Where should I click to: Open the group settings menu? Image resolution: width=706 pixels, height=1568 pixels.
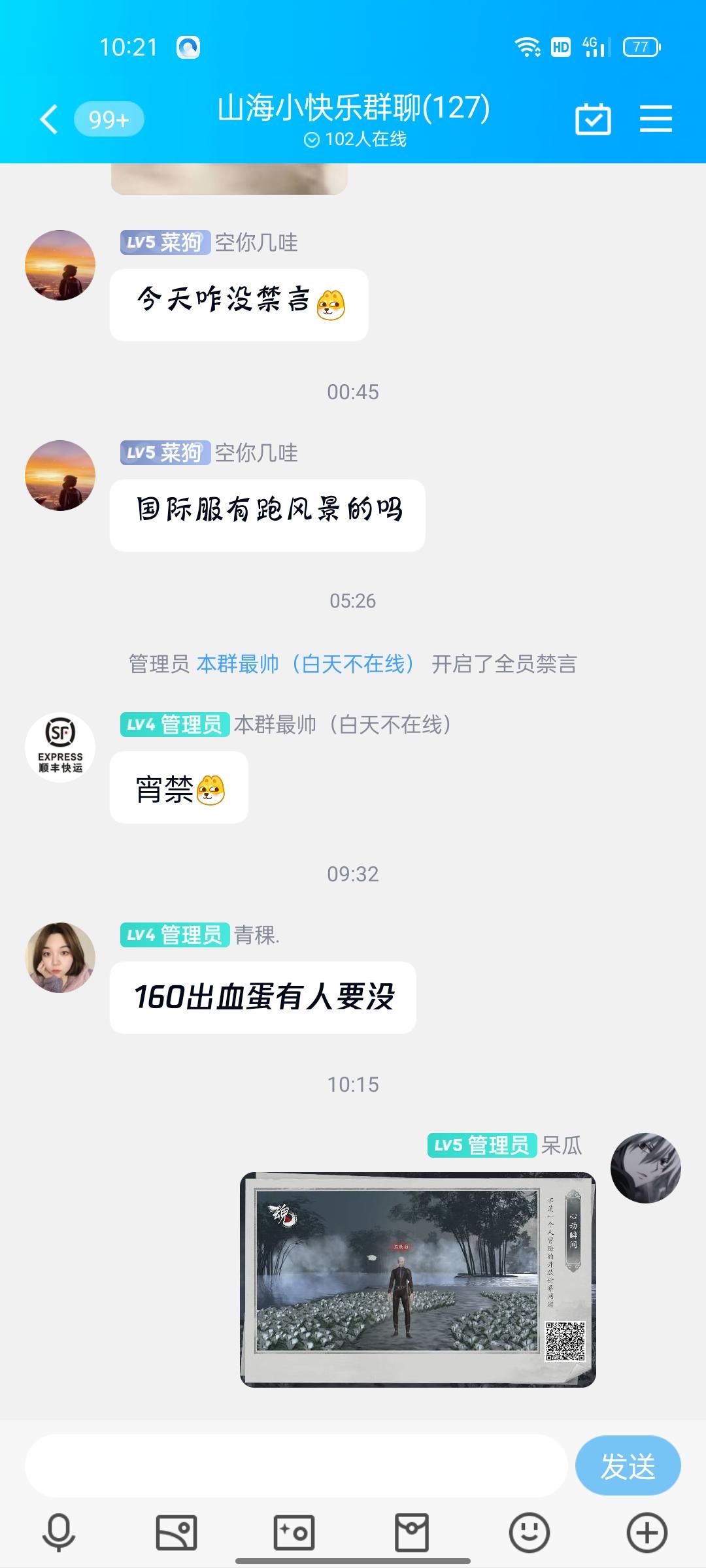[x=656, y=120]
